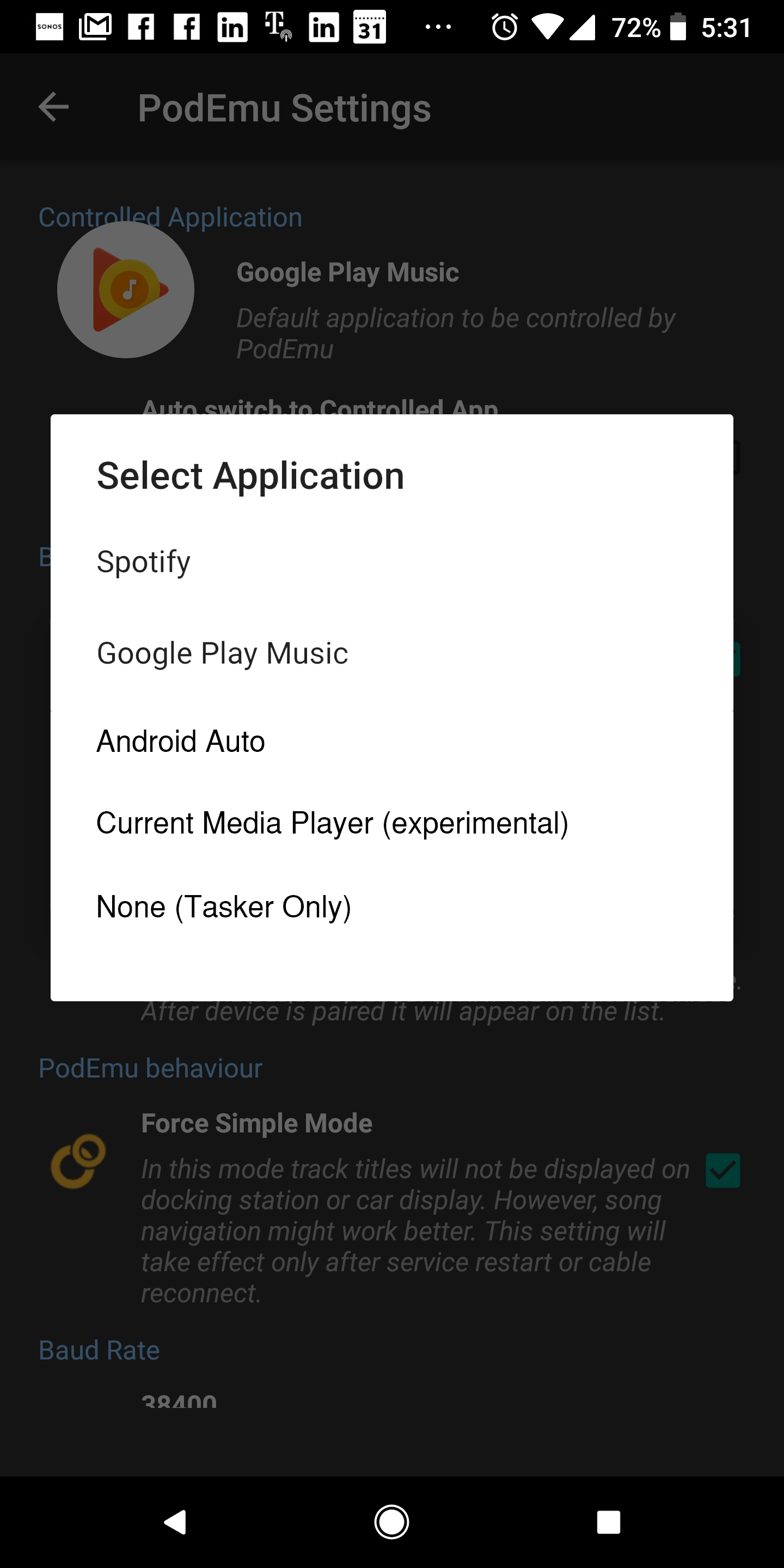Choose Google Play Music in the dialog
Viewport: 784px width, 1568px height.
[222, 652]
